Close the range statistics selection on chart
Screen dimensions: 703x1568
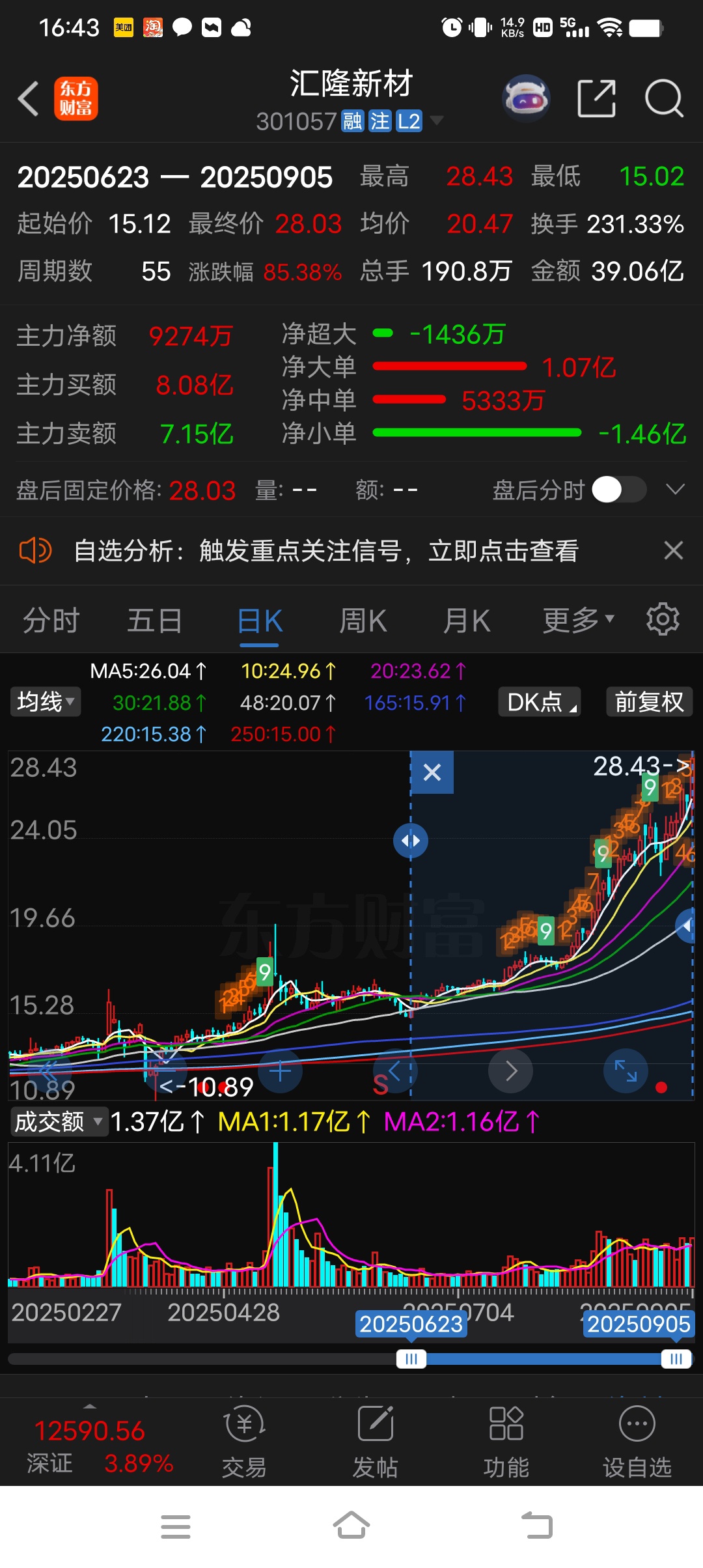pos(432,772)
